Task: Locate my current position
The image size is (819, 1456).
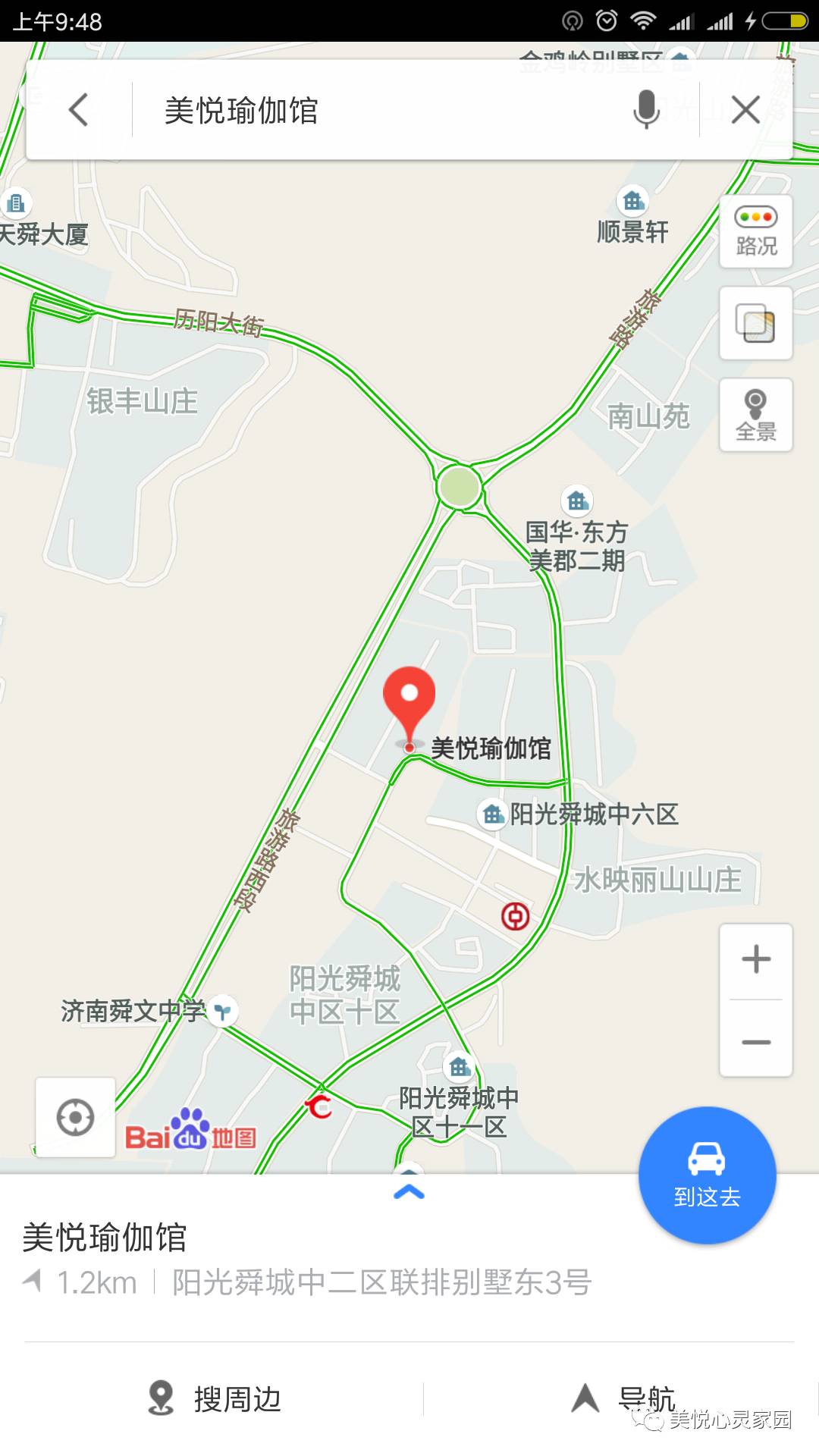Action: [x=75, y=1117]
